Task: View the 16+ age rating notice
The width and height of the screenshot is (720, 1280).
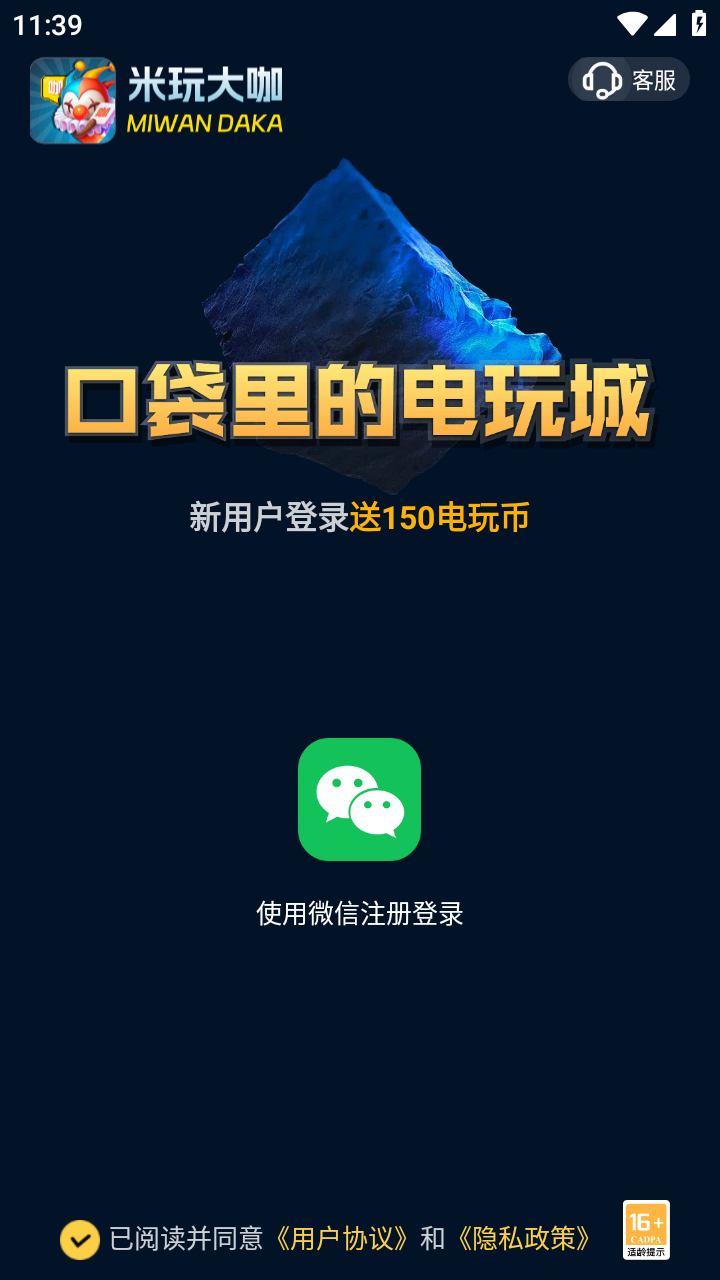Action: pos(646,1230)
